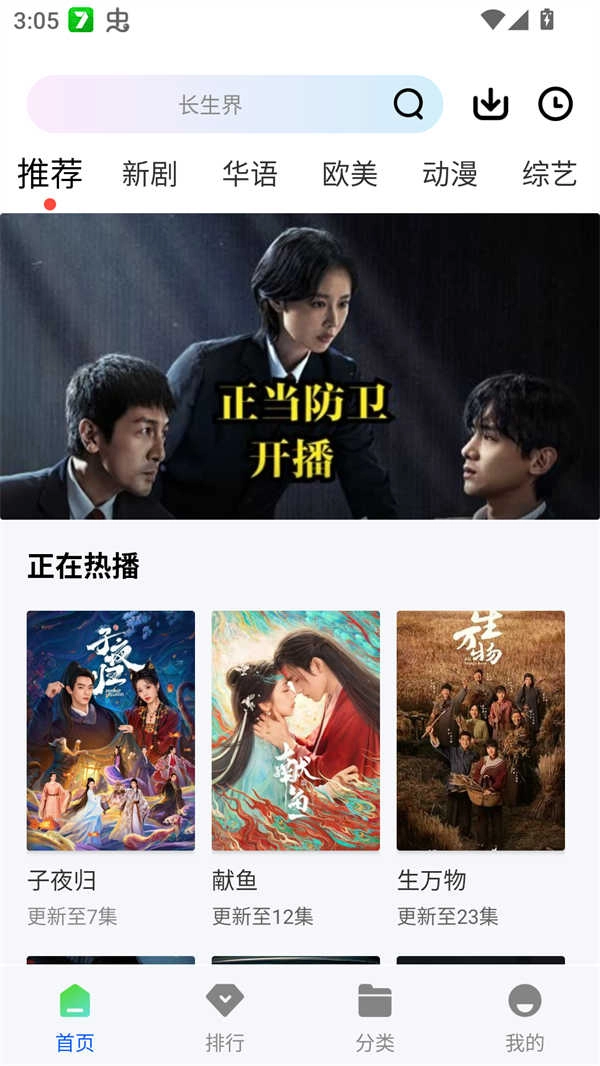Open the downloads icon

pyautogui.click(x=490, y=104)
